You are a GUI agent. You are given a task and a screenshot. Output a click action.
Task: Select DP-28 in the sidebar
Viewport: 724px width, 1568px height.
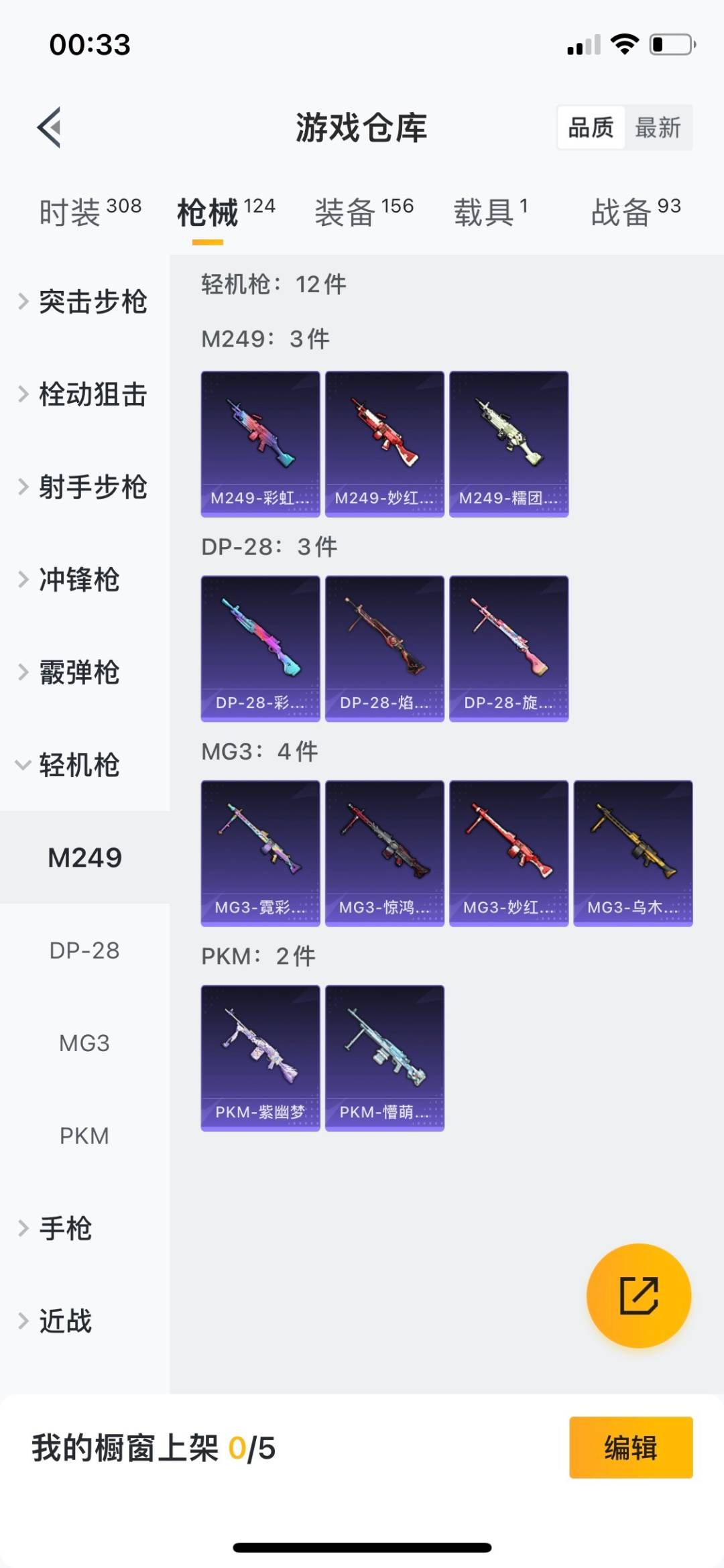84,950
